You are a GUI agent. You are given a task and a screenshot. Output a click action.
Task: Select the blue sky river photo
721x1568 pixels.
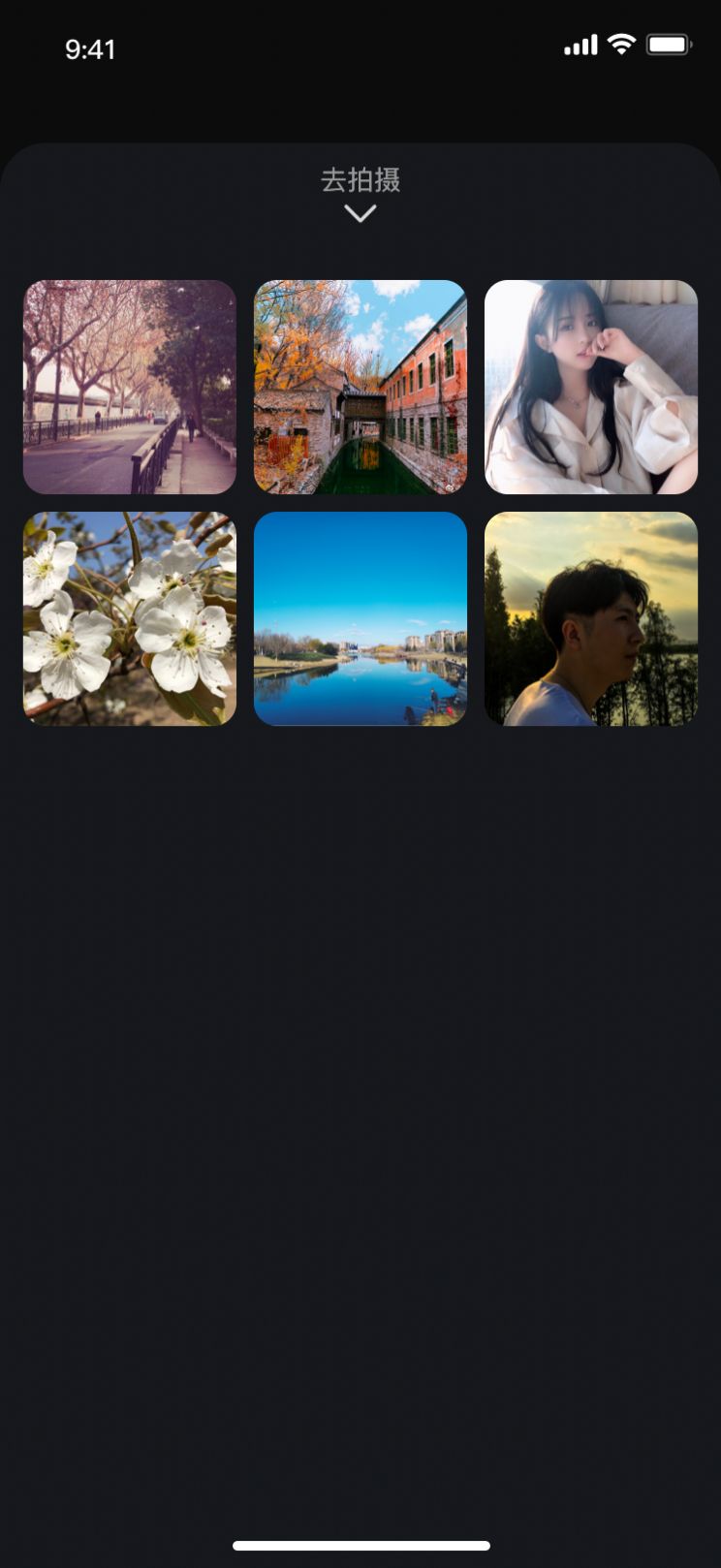point(360,618)
